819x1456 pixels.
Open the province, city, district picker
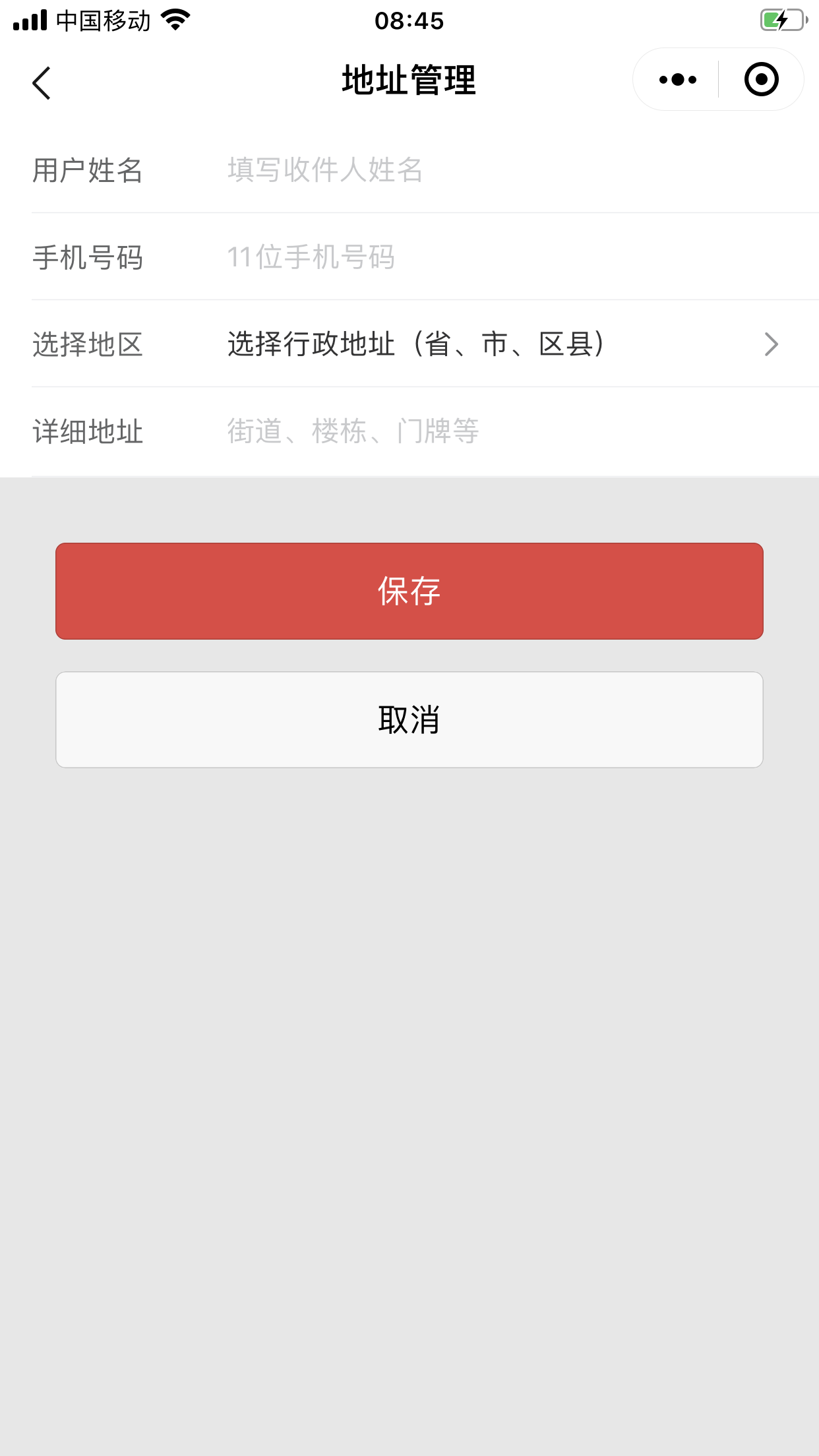pos(501,344)
